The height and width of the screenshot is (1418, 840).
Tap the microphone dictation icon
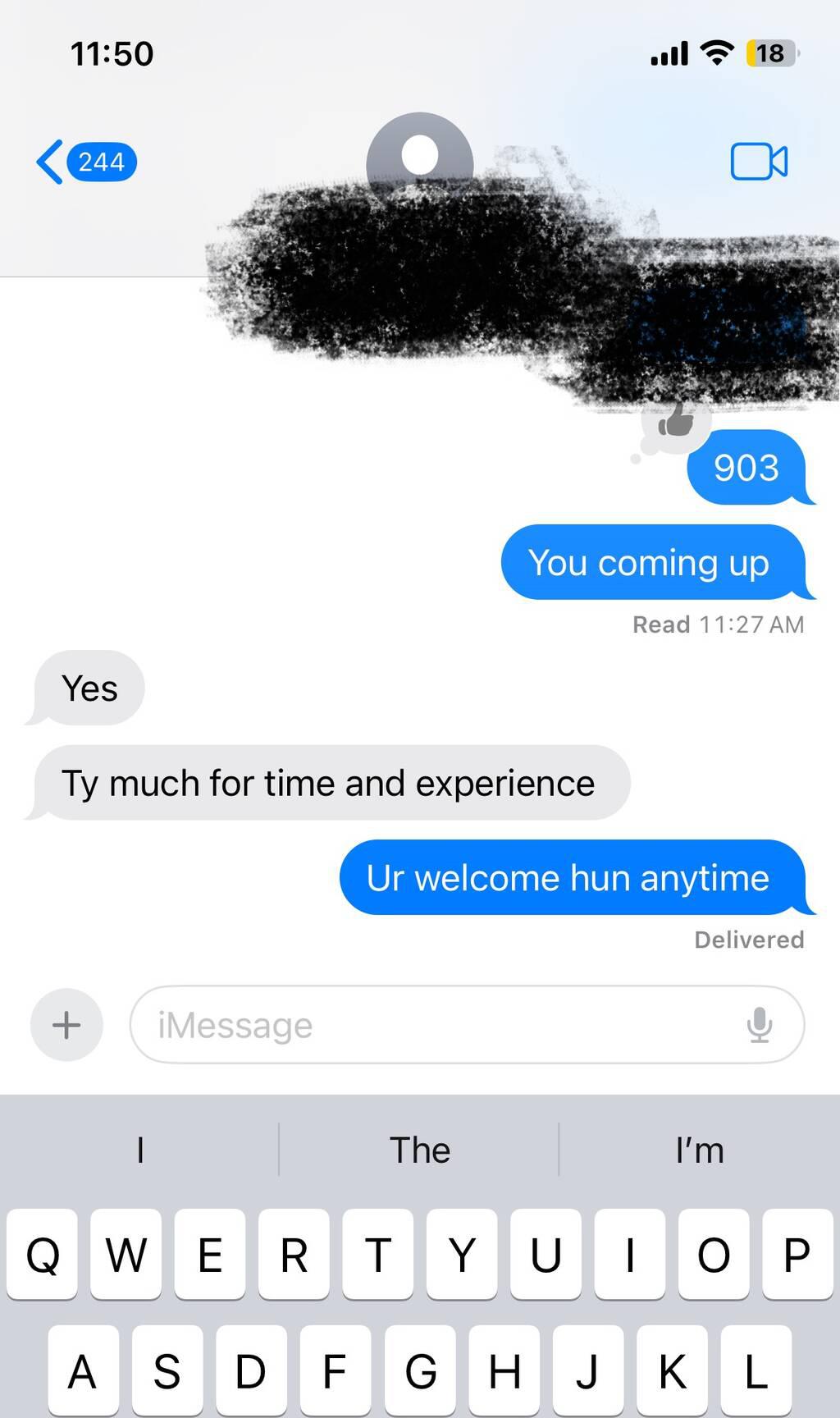coord(760,1025)
